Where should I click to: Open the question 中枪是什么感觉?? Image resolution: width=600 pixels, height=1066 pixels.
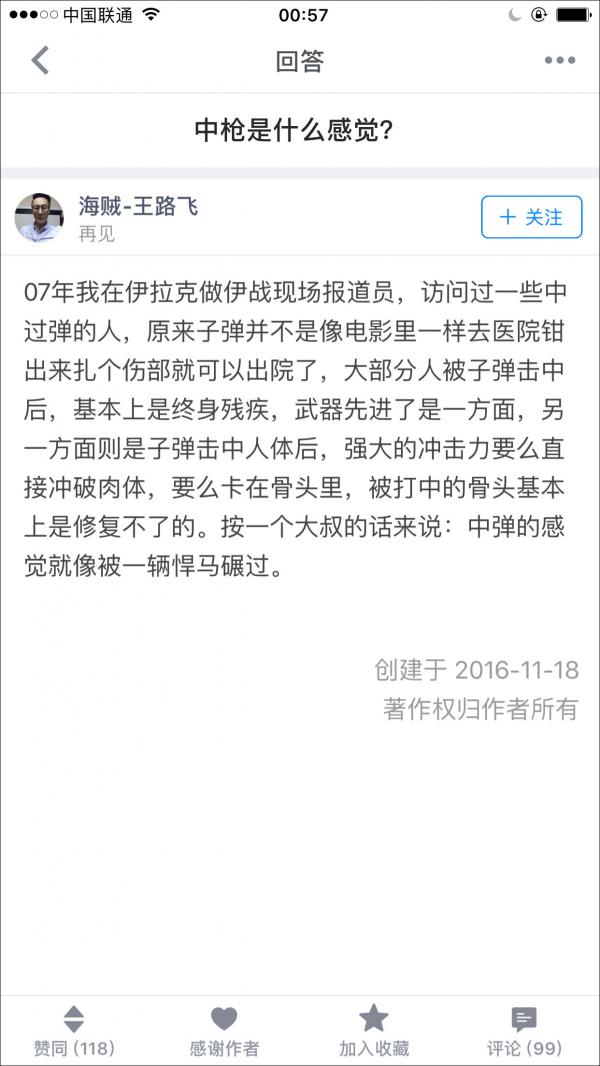(291, 131)
